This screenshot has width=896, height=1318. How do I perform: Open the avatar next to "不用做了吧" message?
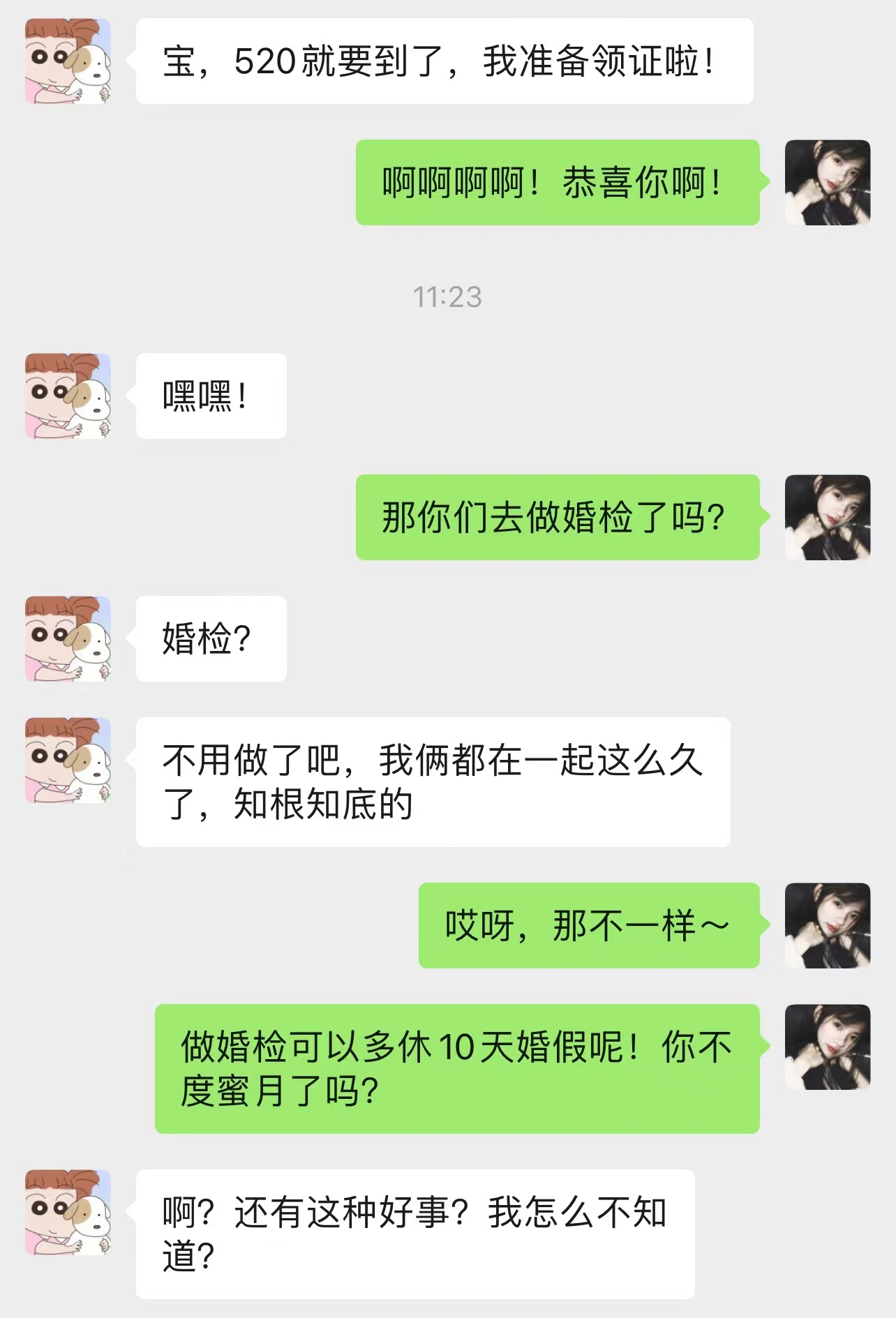[68, 760]
